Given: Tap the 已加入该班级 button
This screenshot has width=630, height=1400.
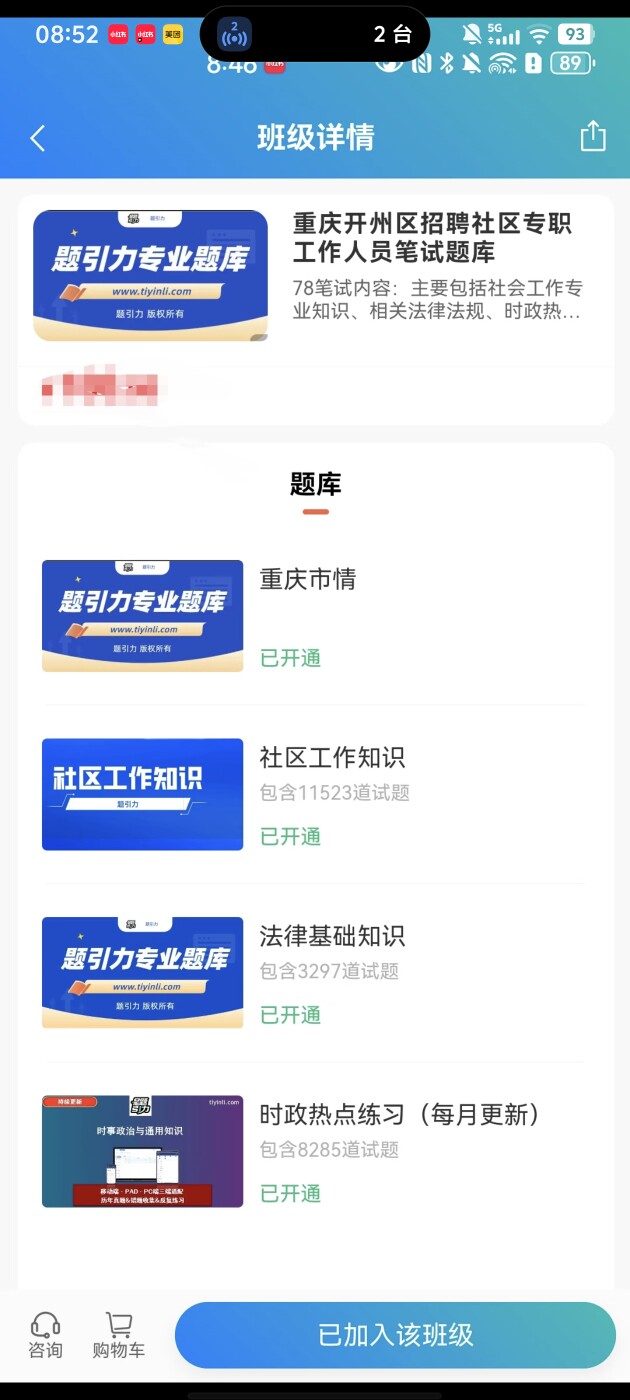Looking at the screenshot, I should coord(395,1335).
